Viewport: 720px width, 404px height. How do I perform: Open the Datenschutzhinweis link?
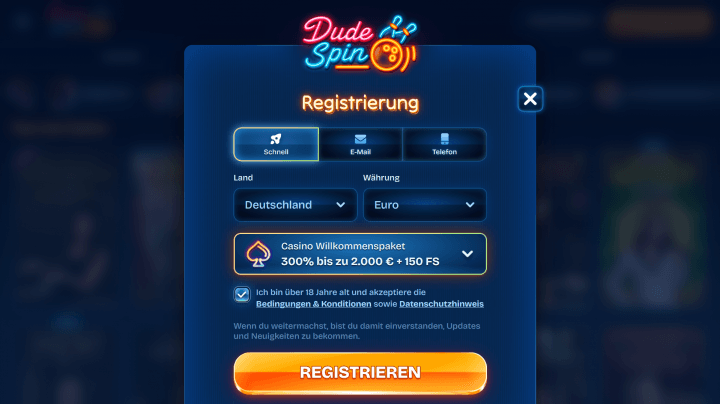pos(442,303)
